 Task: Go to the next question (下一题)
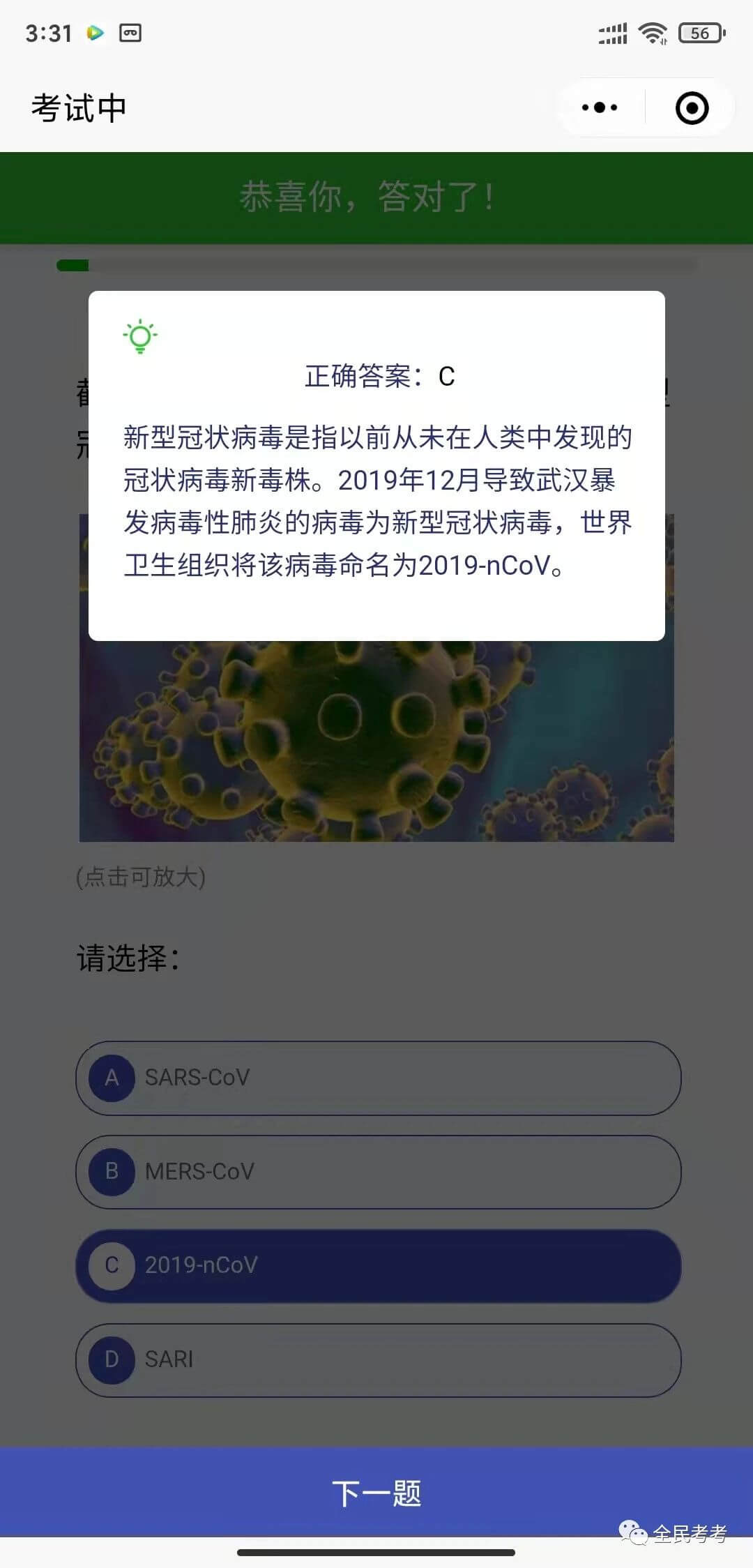click(x=376, y=1493)
